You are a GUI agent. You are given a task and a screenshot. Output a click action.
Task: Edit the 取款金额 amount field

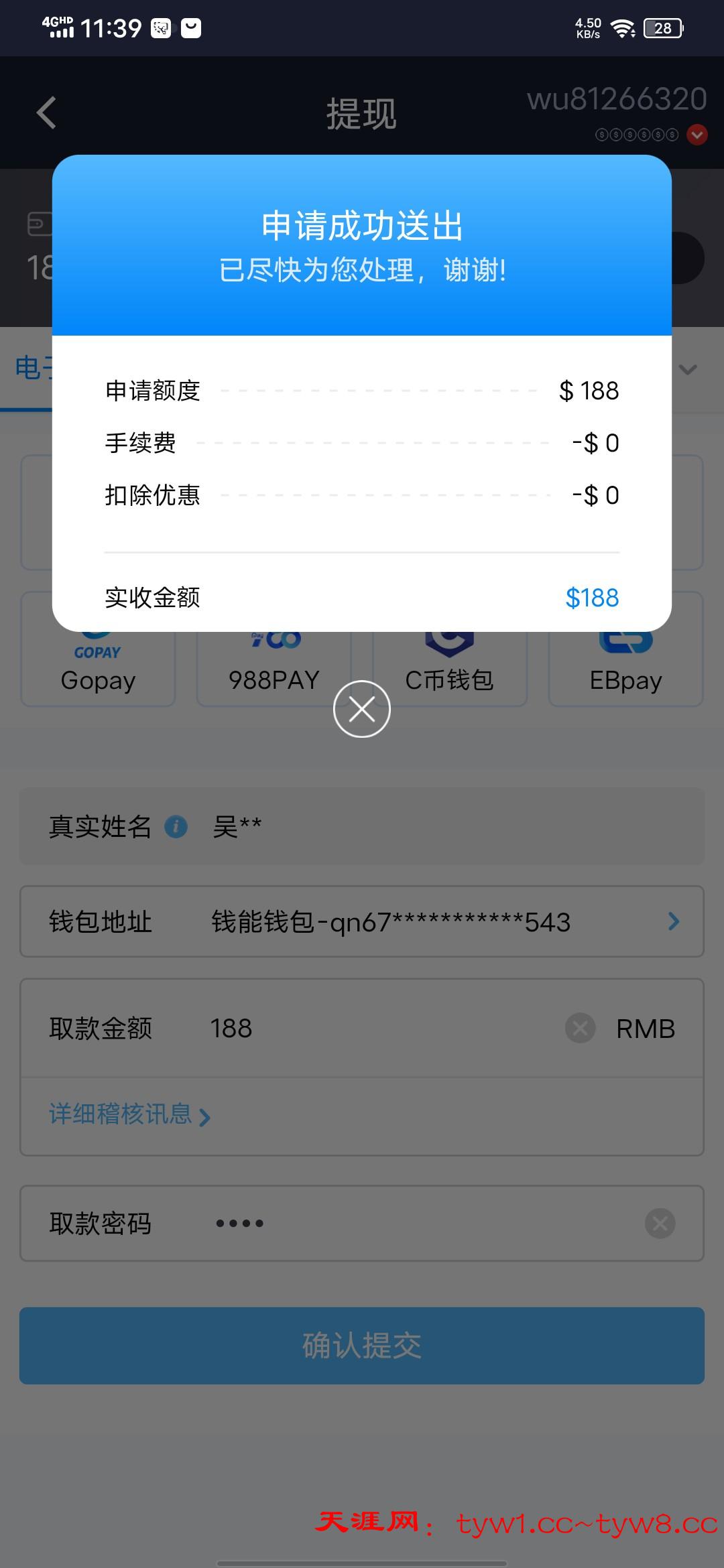[x=375, y=1028]
